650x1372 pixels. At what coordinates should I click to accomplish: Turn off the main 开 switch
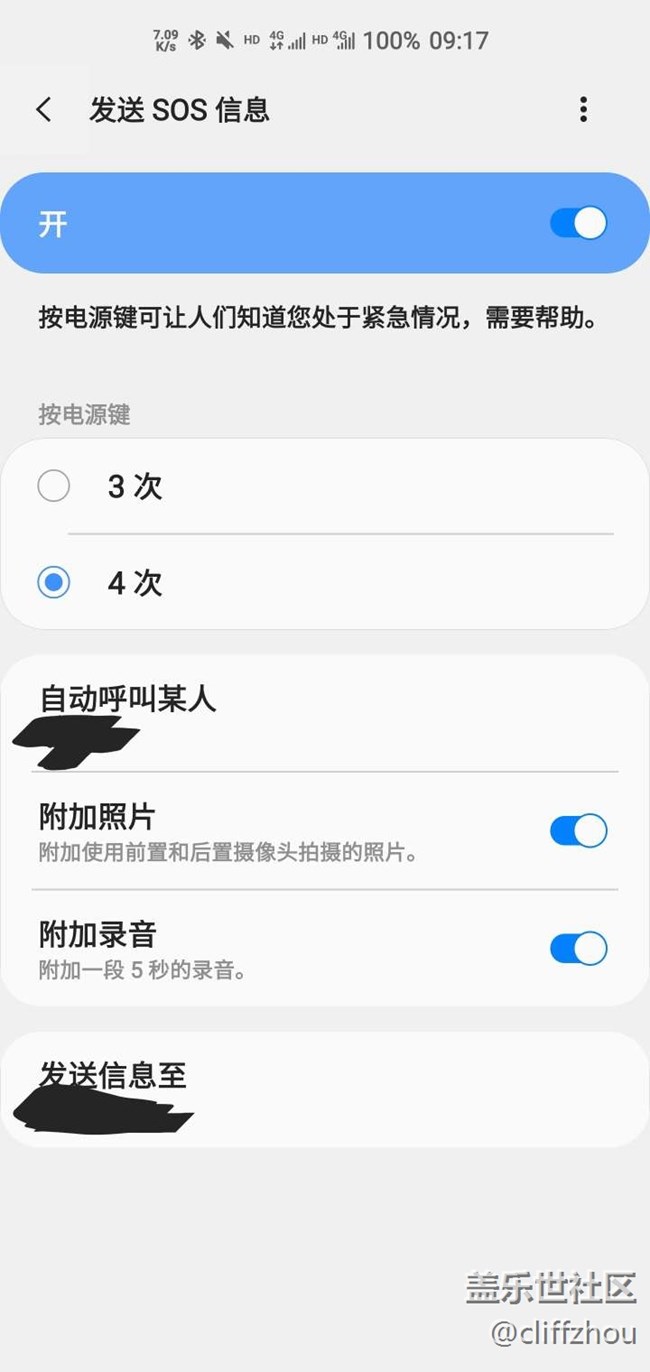tap(579, 223)
